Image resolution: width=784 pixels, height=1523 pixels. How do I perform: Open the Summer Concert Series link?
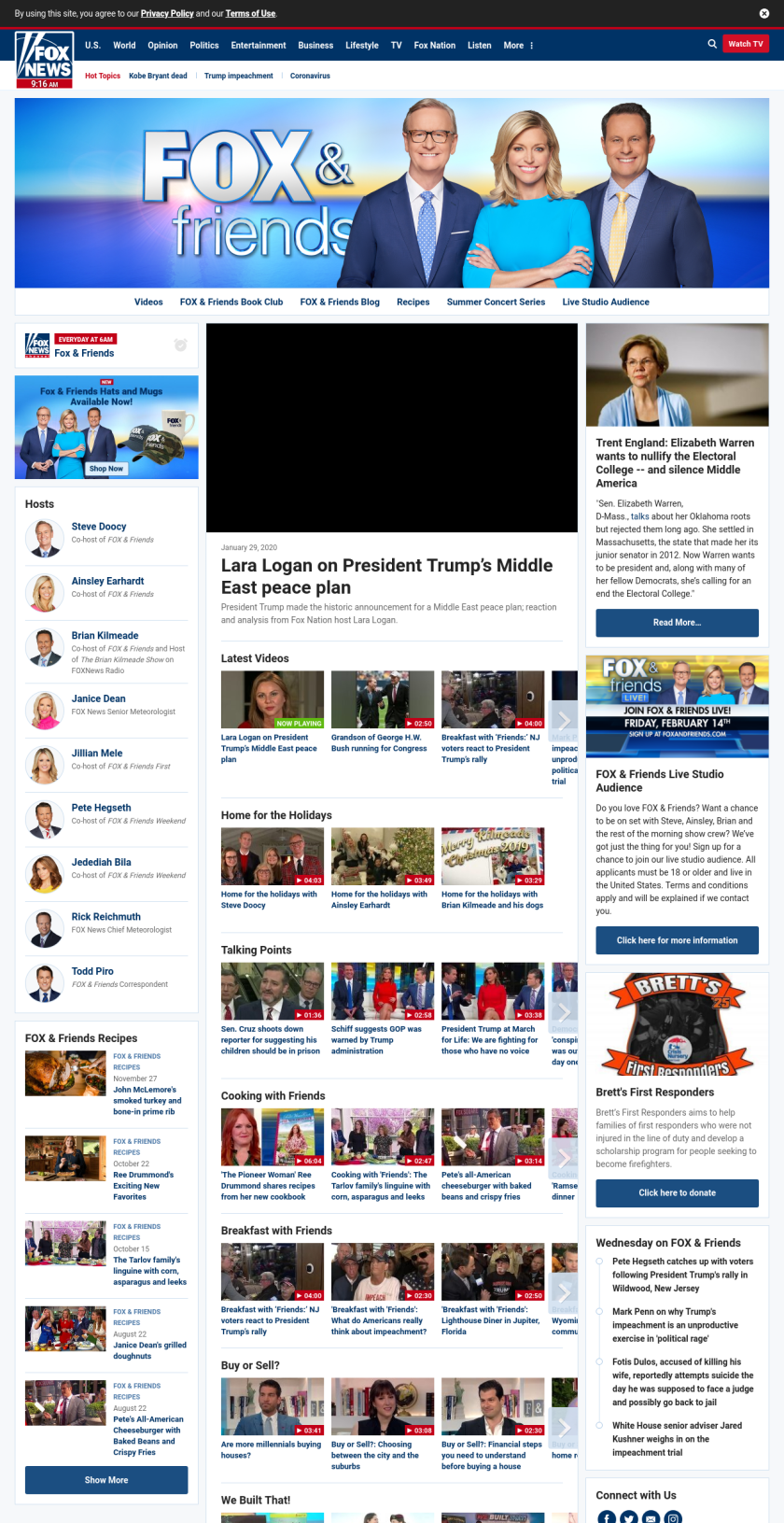click(x=496, y=302)
